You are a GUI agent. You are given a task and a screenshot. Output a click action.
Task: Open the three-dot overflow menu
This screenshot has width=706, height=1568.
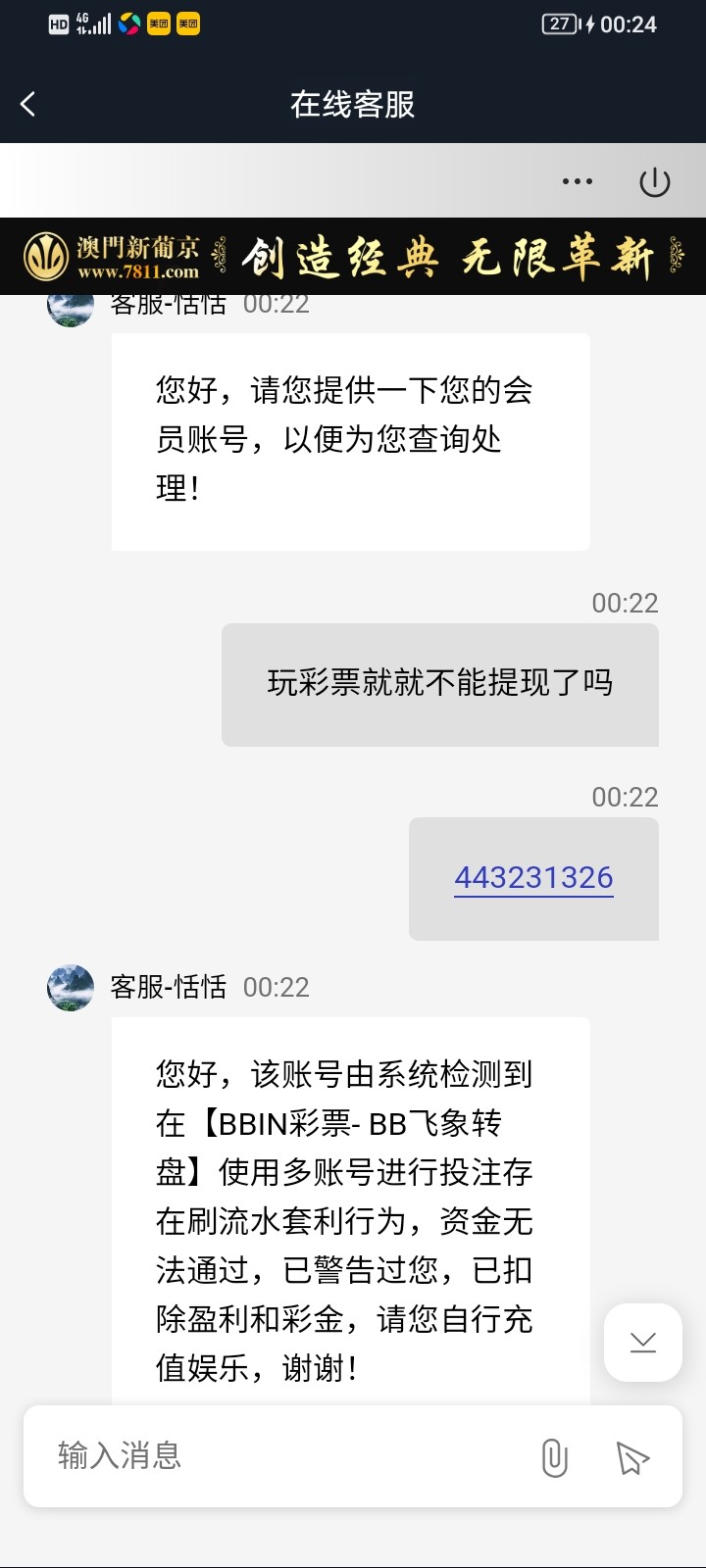(x=577, y=181)
